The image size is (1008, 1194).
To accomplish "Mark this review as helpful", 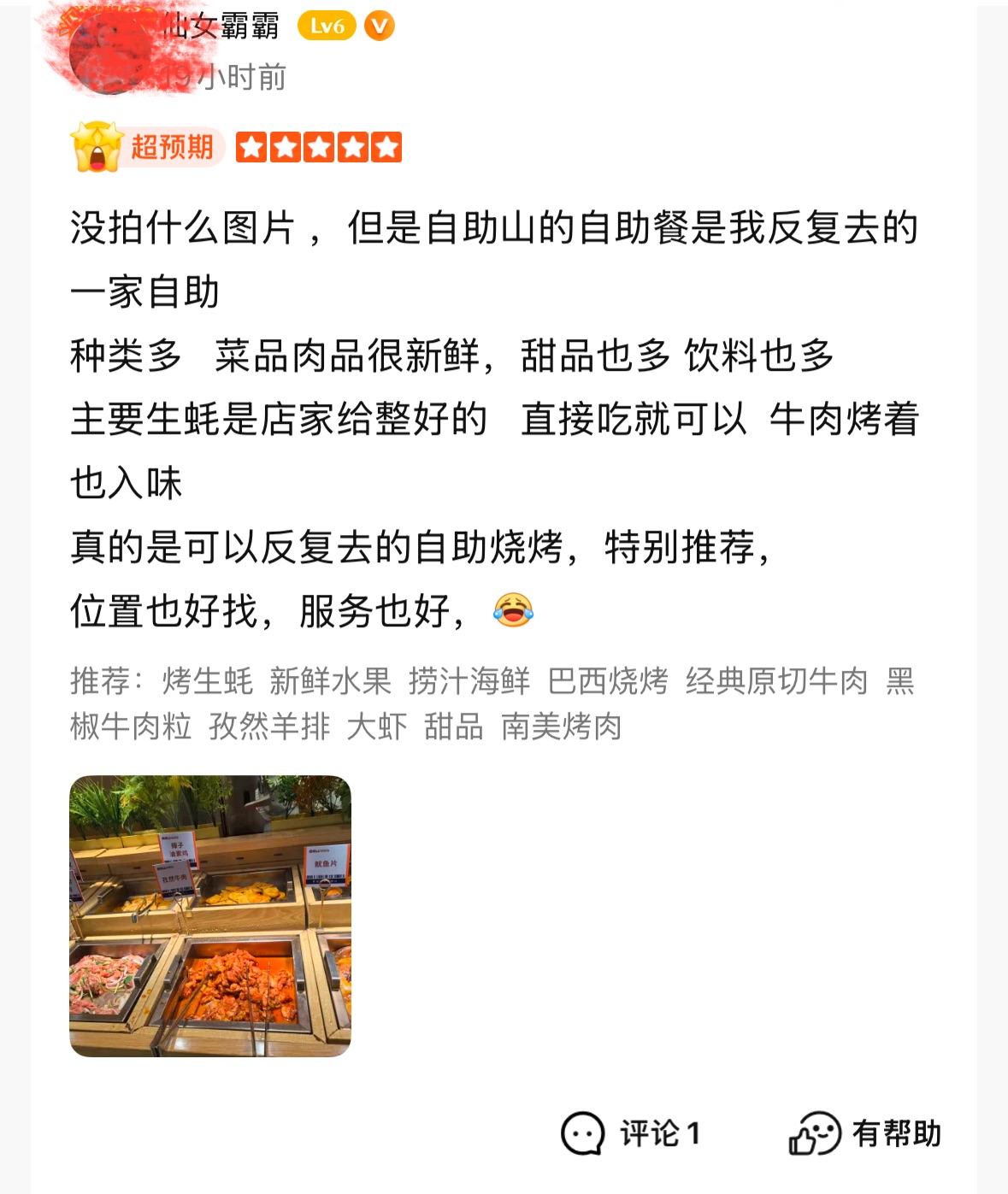I will pos(864,1133).
